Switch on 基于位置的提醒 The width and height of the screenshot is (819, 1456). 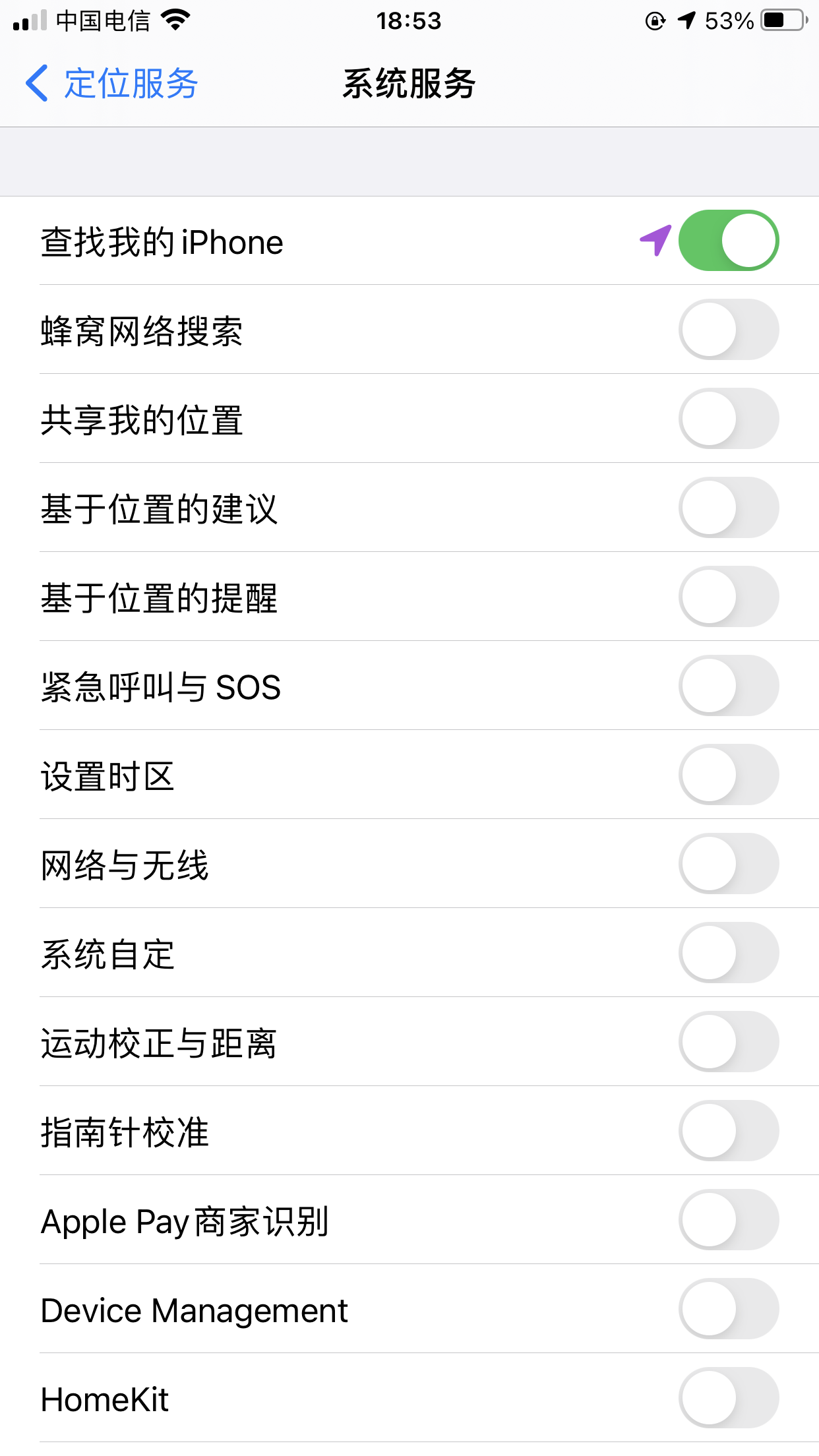click(x=728, y=597)
